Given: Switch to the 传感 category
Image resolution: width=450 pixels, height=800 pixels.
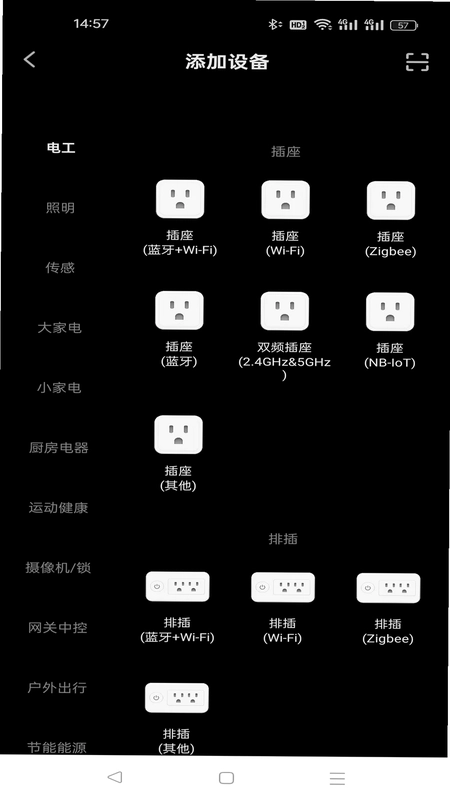Looking at the screenshot, I should tap(60, 267).
